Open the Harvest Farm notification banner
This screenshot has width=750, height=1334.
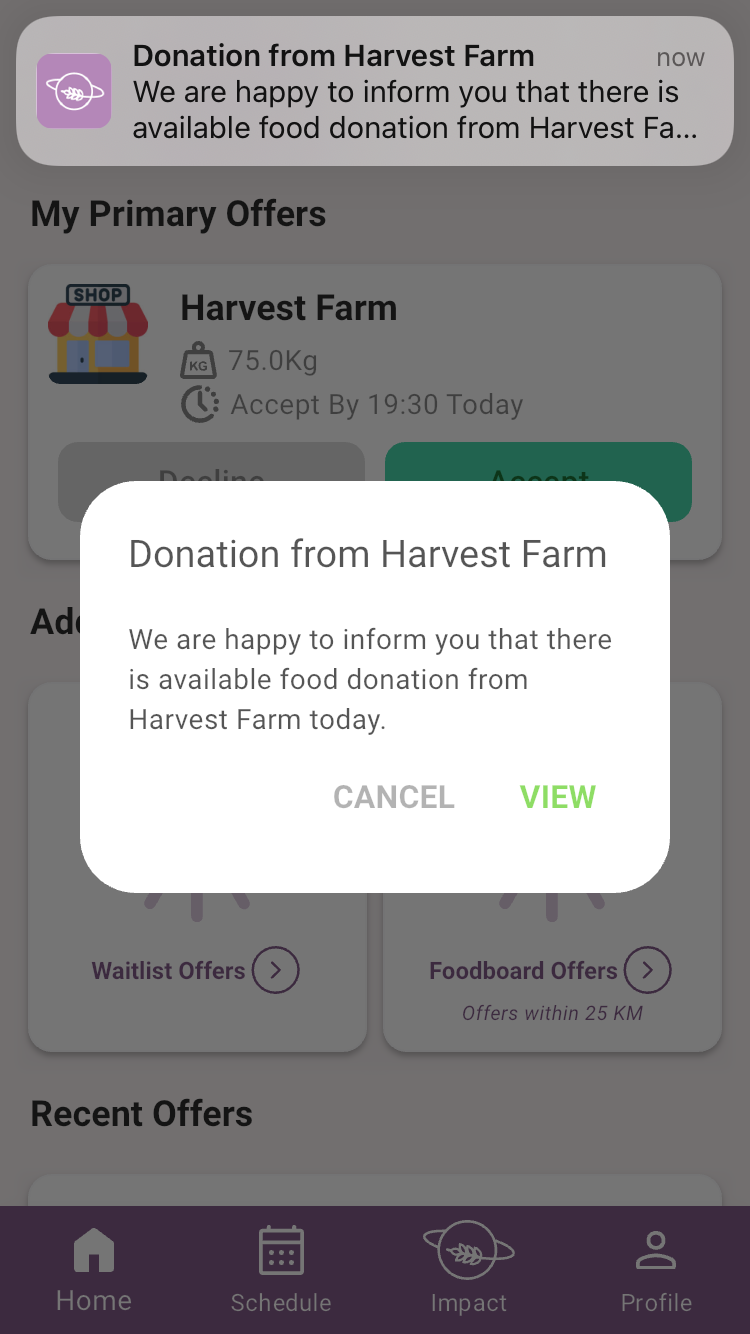(x=375, y=91)
